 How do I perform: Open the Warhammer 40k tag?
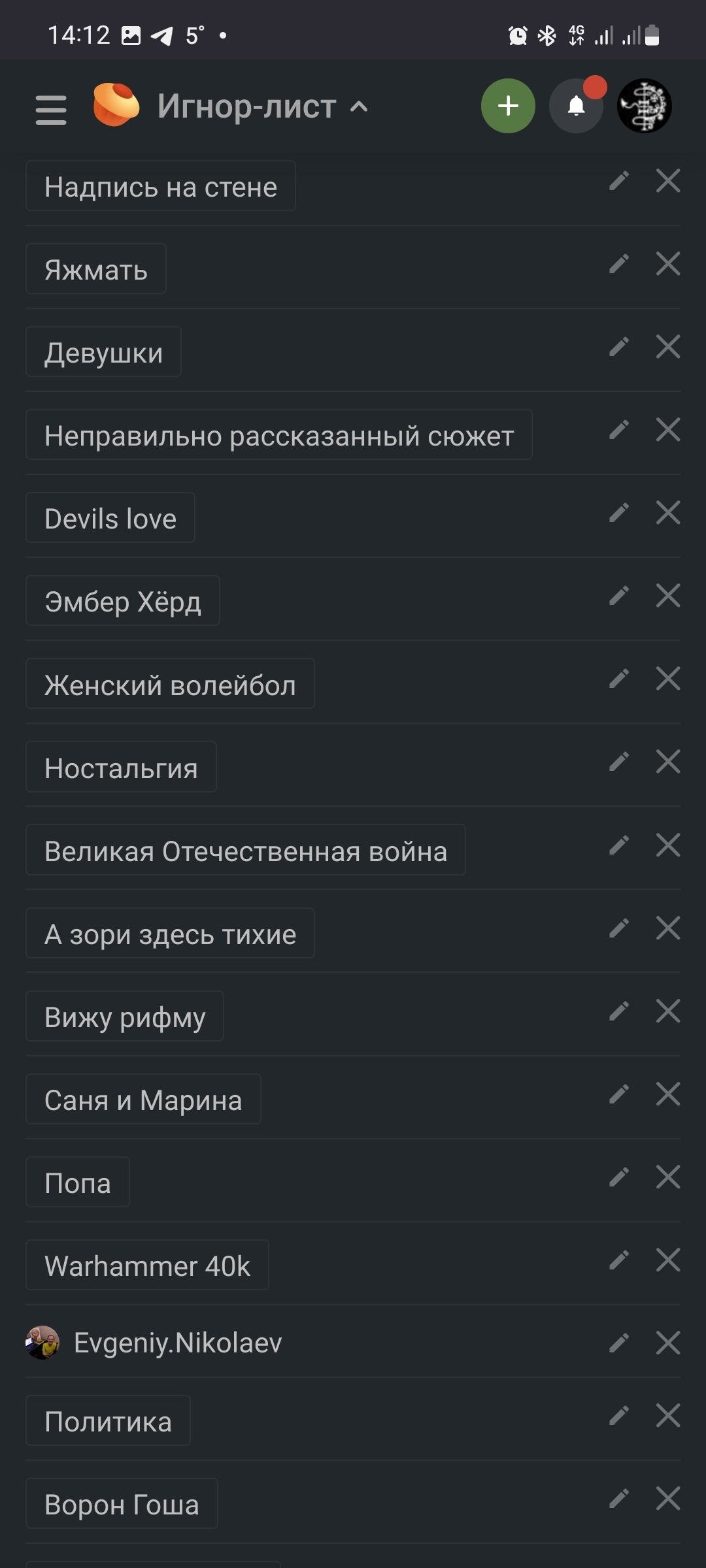147,1266
